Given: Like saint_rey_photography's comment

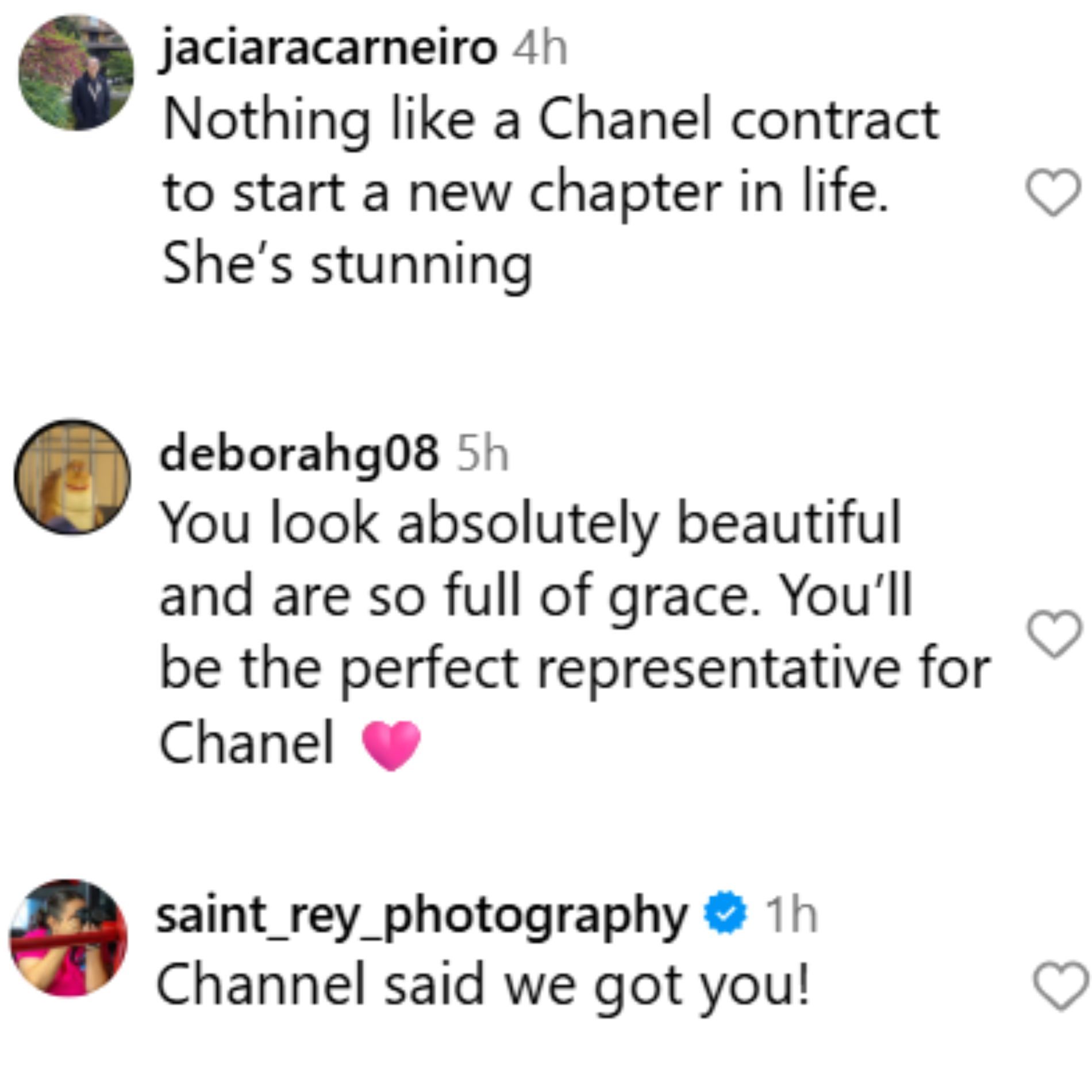Looking at the screenshot, I should point(1061,986).
